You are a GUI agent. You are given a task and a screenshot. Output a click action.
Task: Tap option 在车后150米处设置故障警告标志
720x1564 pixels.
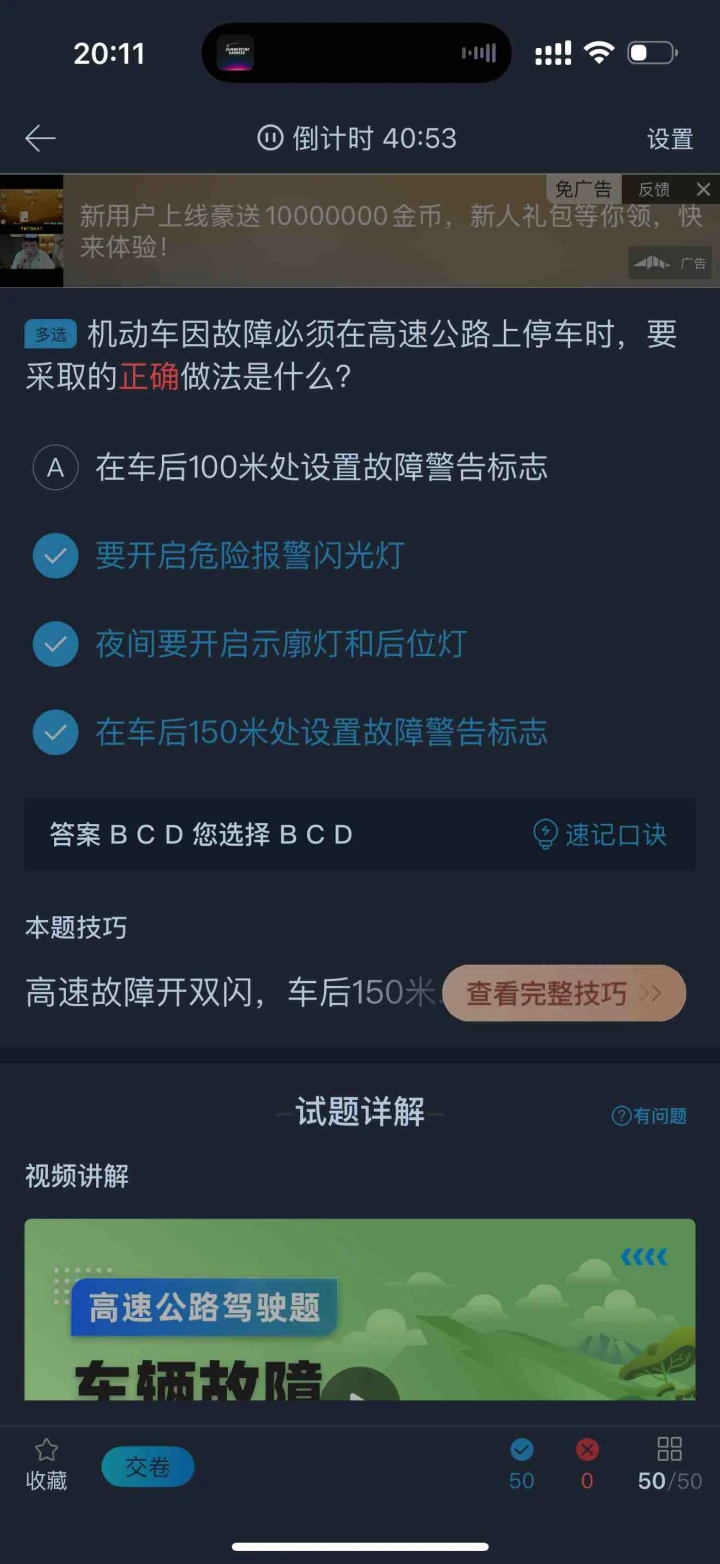click(x=290, y=732)
